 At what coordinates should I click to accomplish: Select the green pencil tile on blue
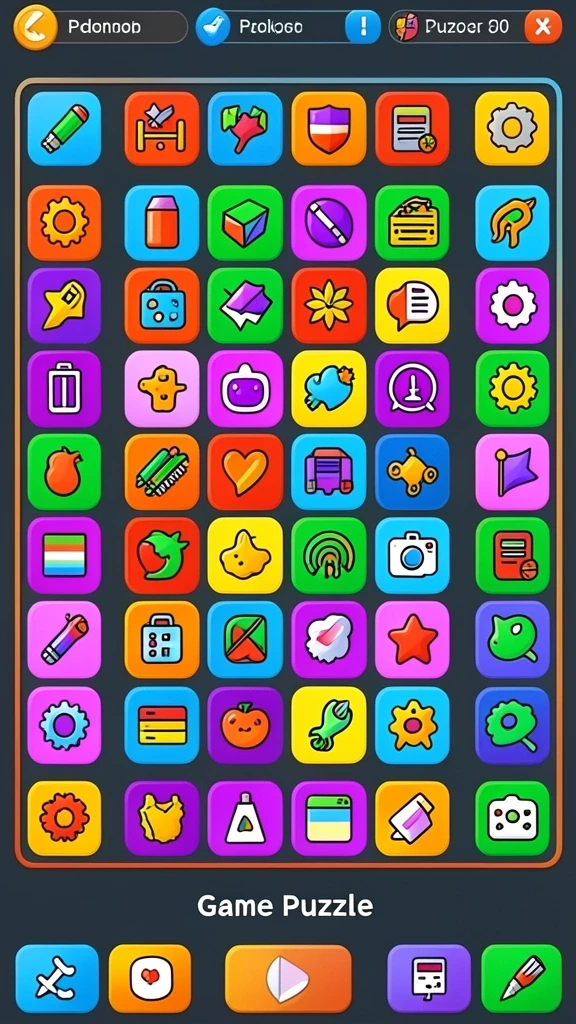click(x=64, y=128)
